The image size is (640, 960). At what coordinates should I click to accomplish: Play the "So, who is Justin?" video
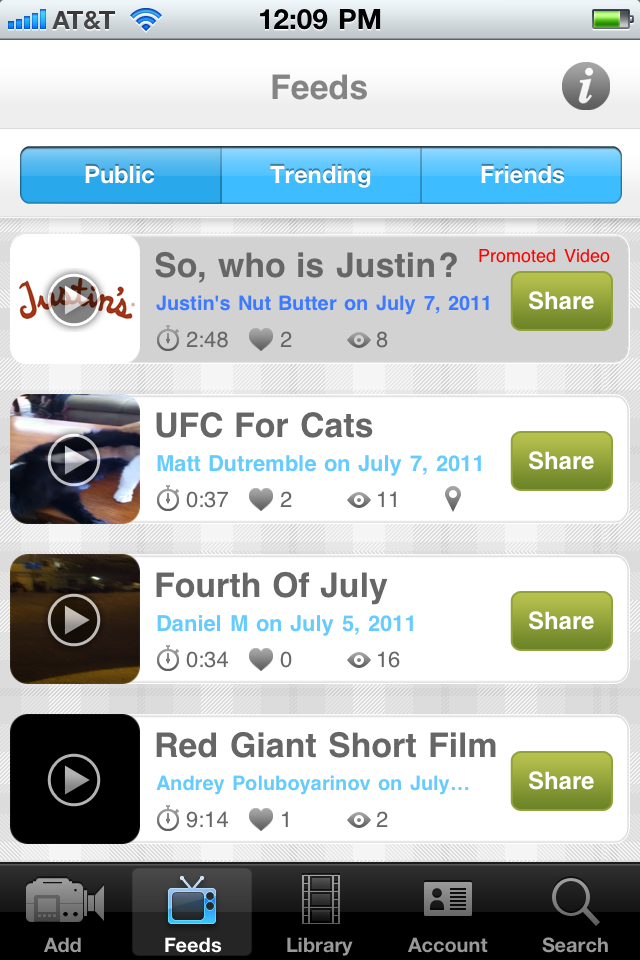click(74, 299)
